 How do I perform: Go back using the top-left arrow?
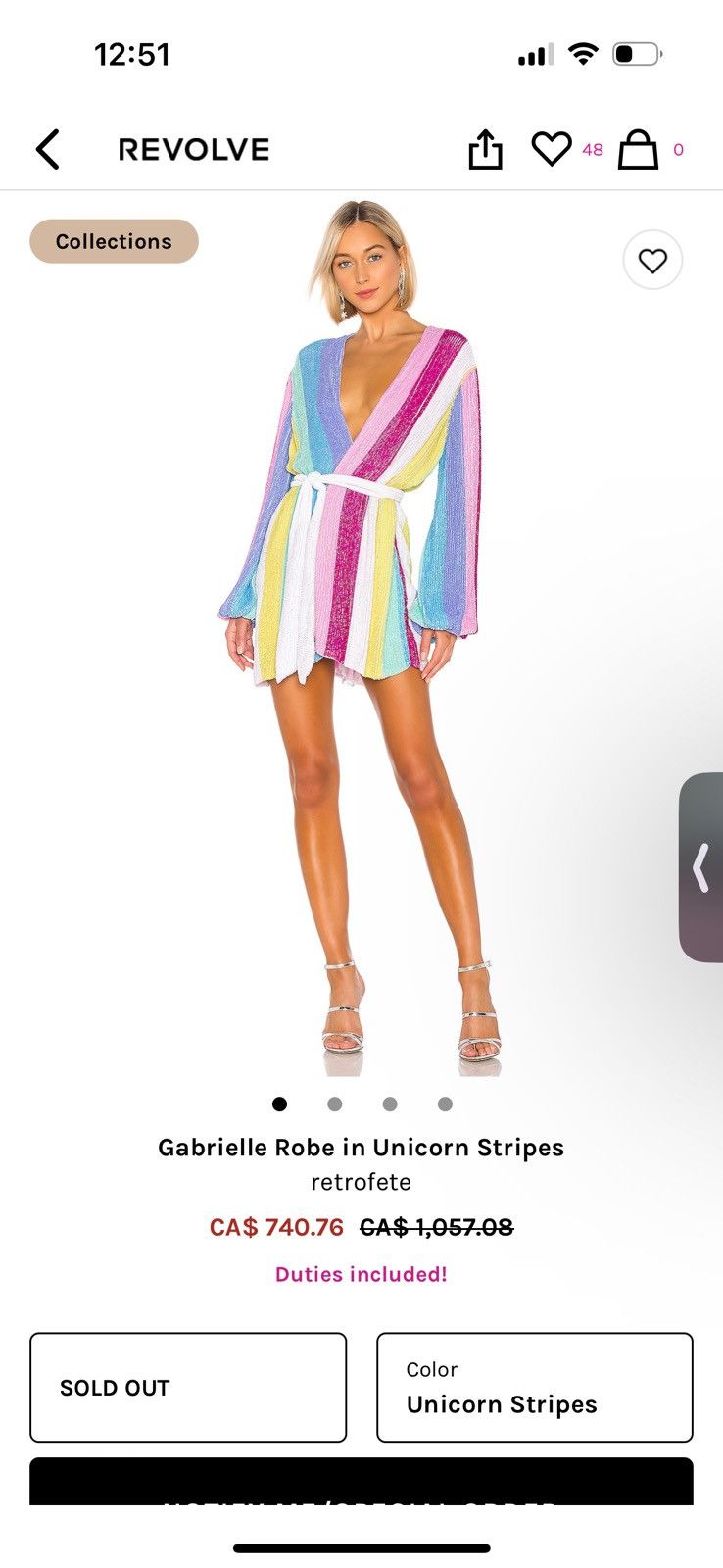point(48,150)
